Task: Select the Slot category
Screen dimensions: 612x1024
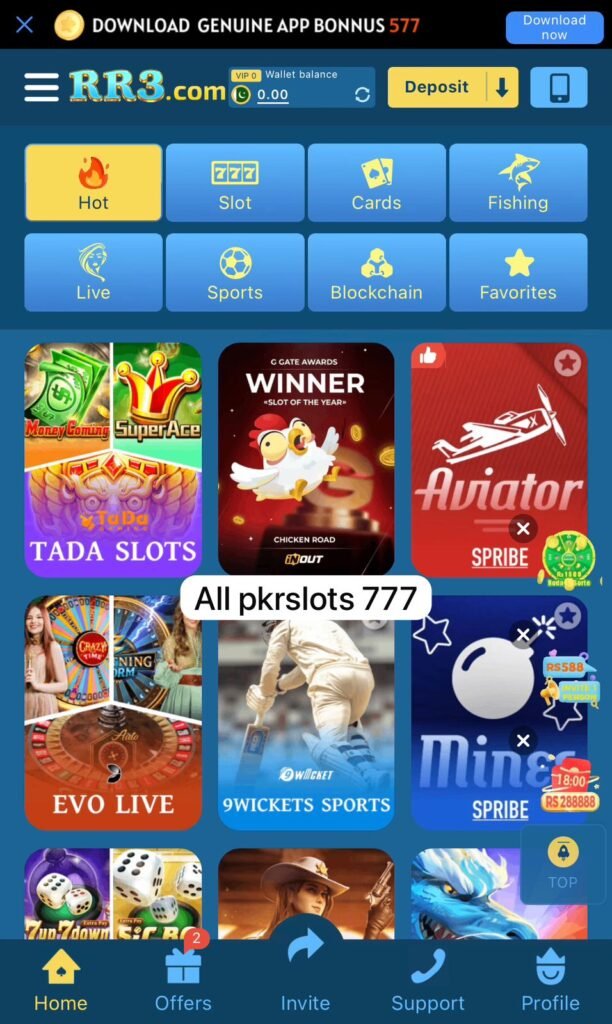Action: 235,183
